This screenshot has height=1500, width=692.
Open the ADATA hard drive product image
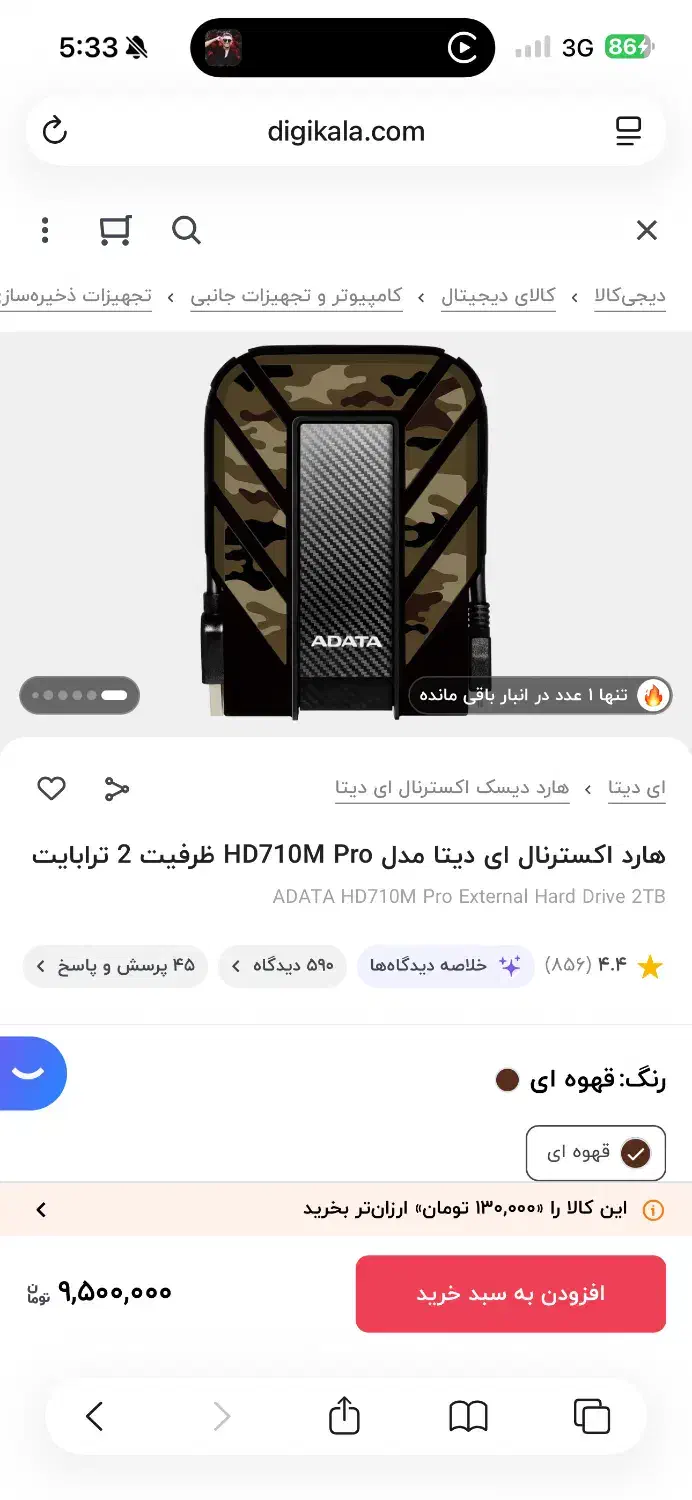(x=346, y=530)
